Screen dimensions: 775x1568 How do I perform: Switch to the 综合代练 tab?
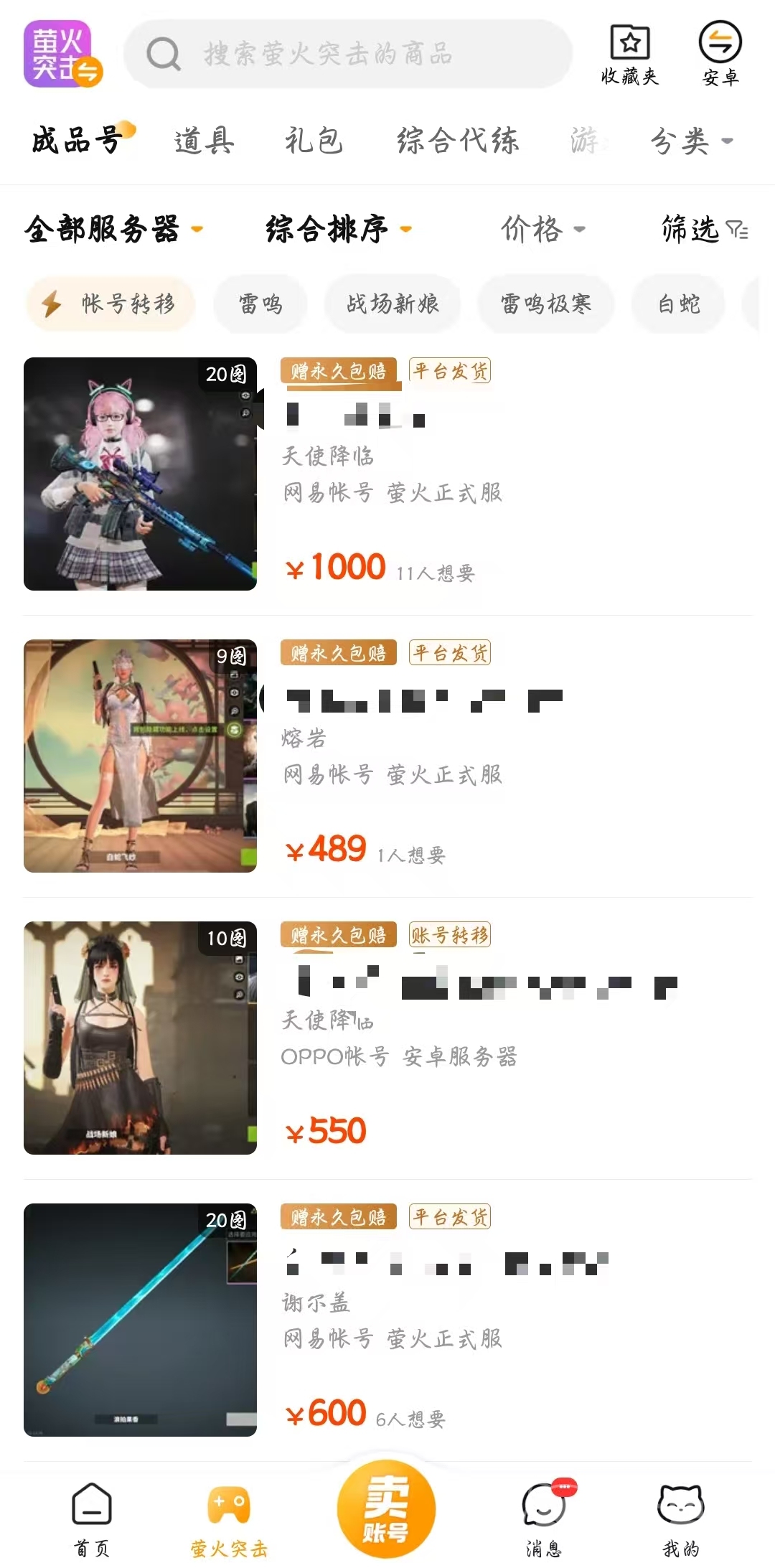458,141
